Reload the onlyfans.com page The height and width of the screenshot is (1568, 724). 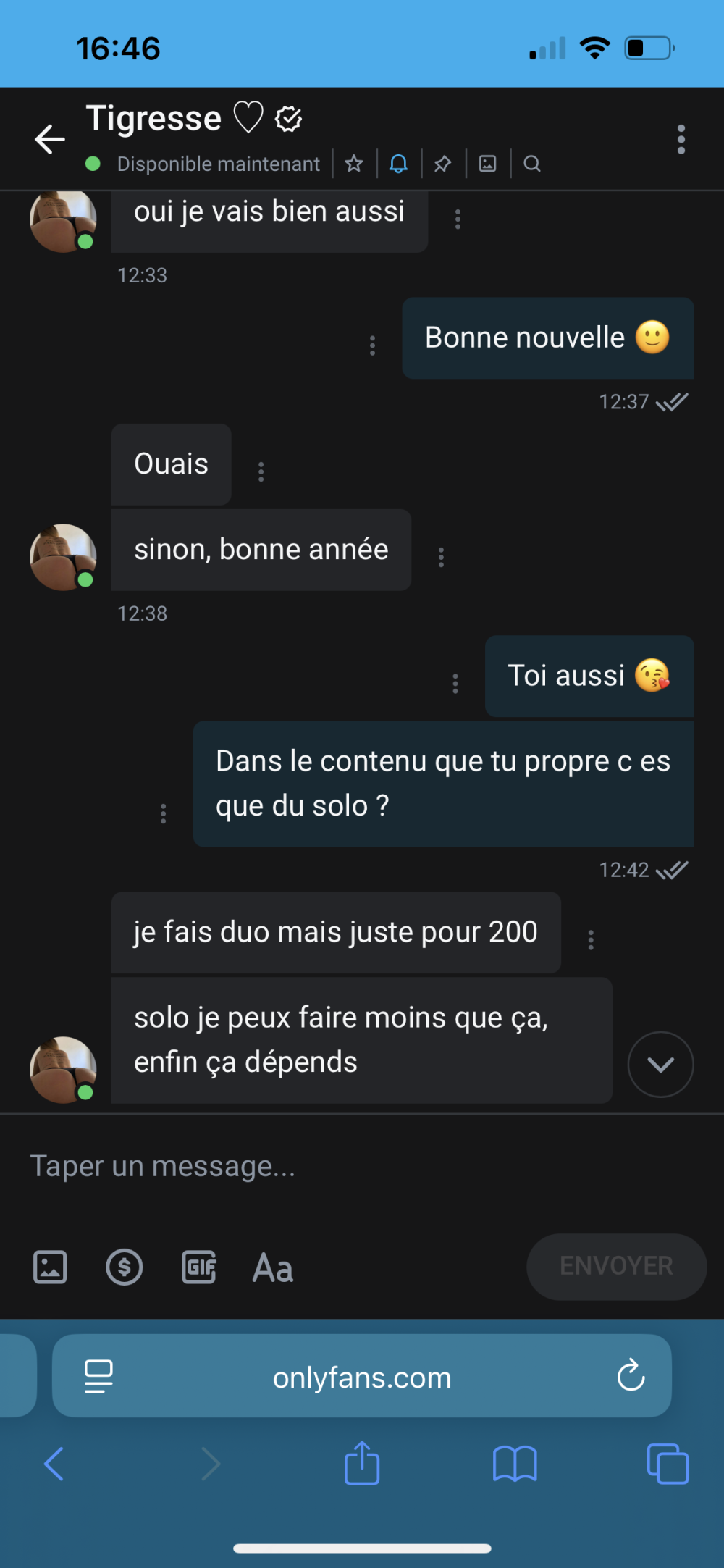tap(631, 1375)
